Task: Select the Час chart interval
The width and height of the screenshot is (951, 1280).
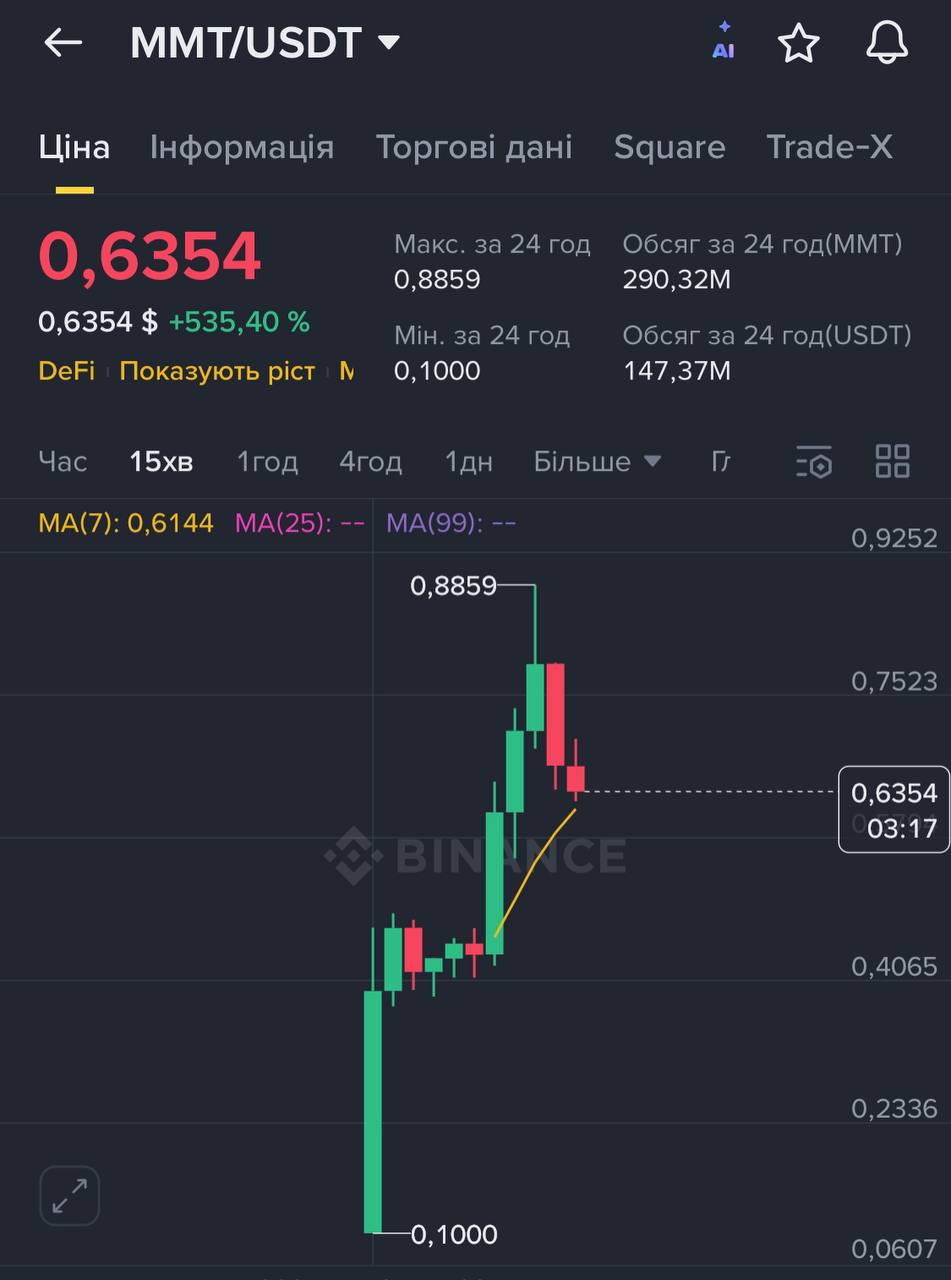Action: (63, 462)
